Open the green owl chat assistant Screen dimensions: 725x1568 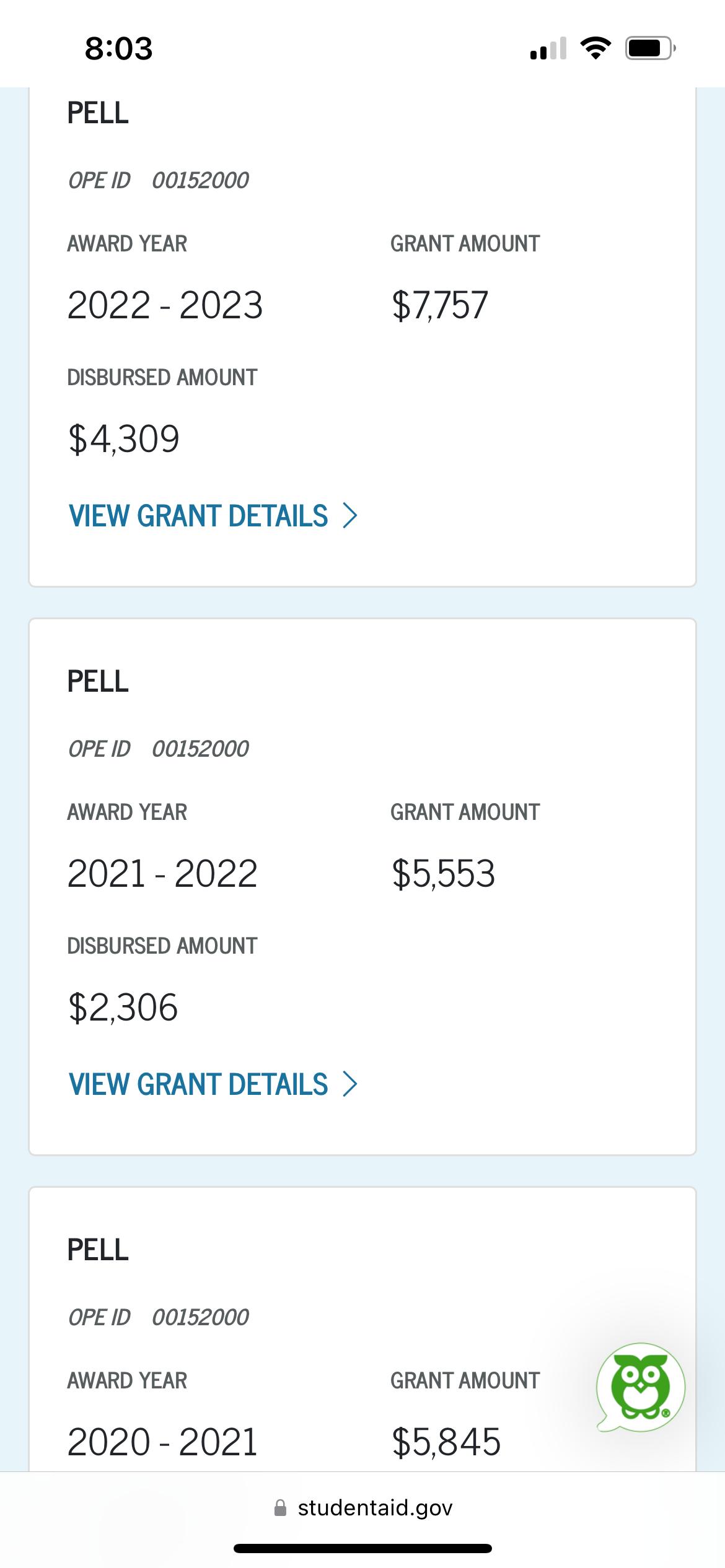641,1387
